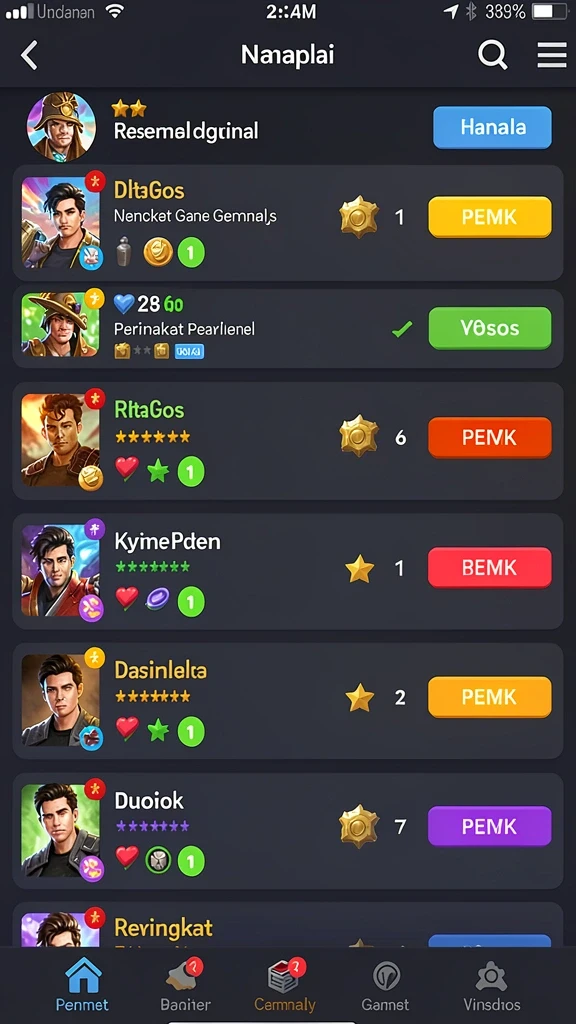Image resolution: width=576 pixels, height=1024 pixels.
Task: Go back with the top-left arrow
Action: pyautogui.click(x=29, y=56)
